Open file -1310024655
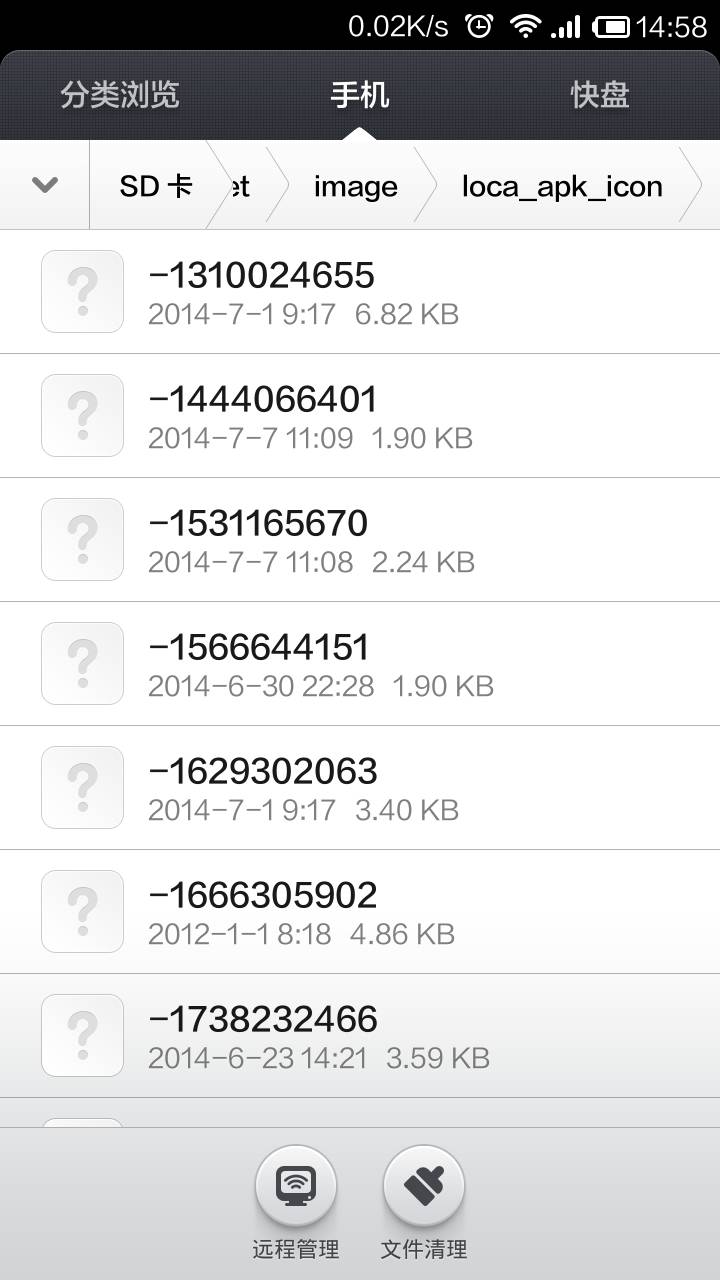Image resolution: width=720 pixels, height=1280 pixels. (360, 291)
